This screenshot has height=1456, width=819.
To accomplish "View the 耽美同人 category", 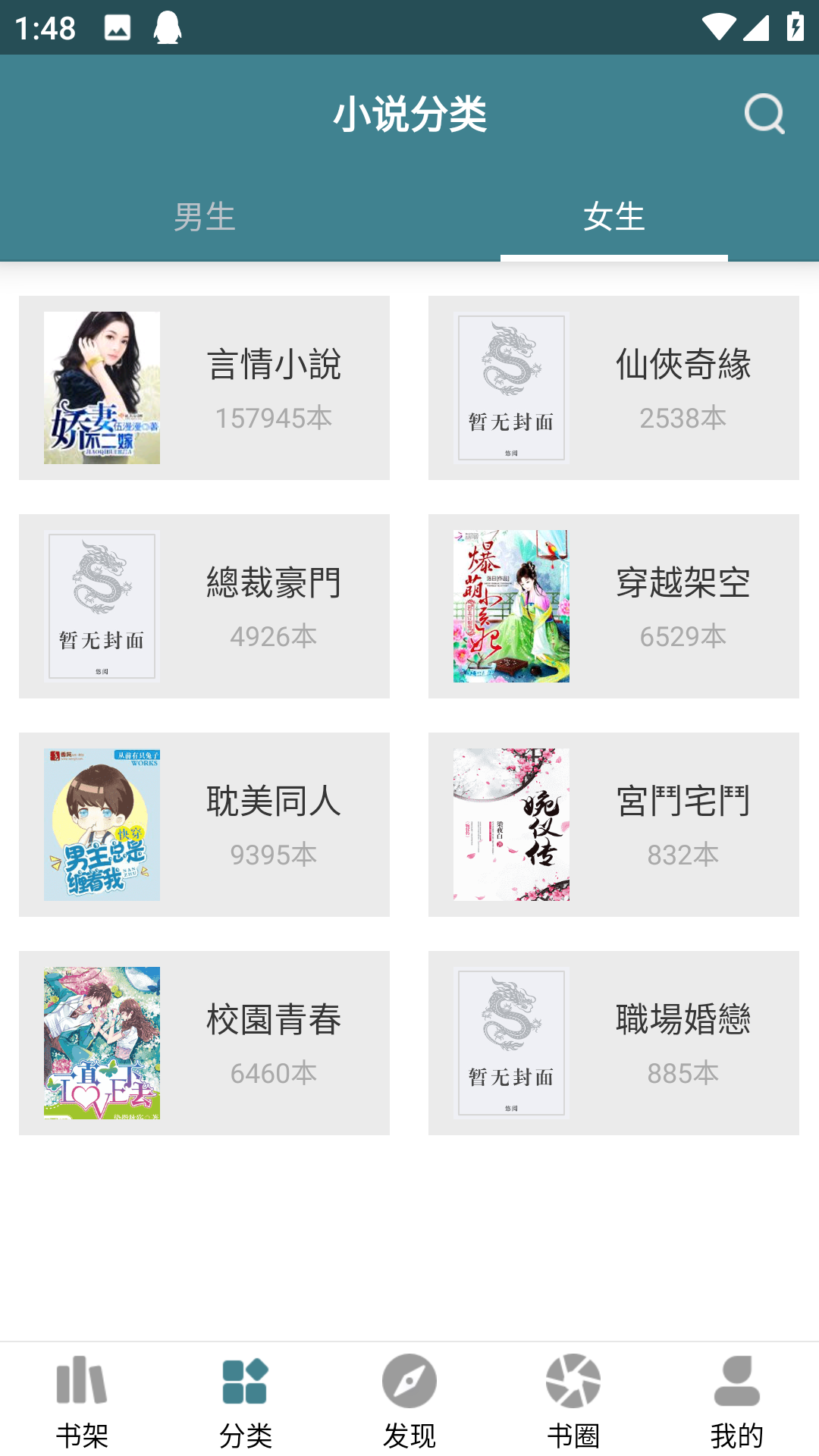I will click(204, 824).
